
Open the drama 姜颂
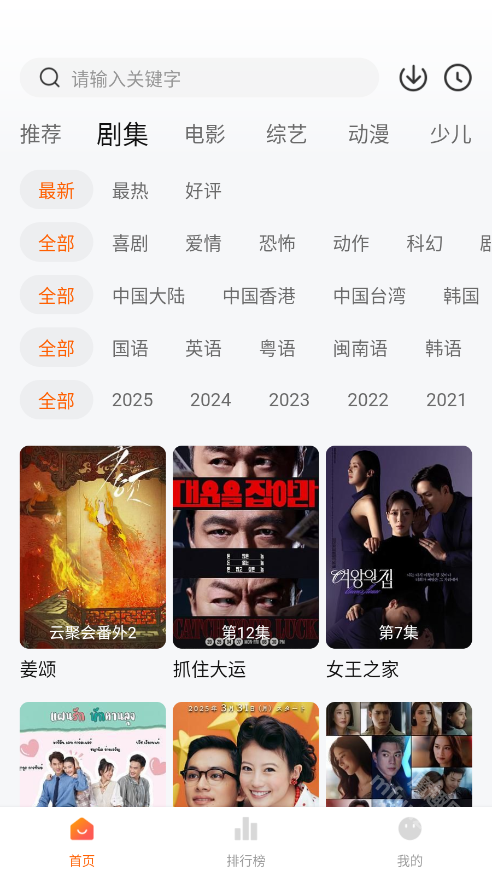click(93, 563)
